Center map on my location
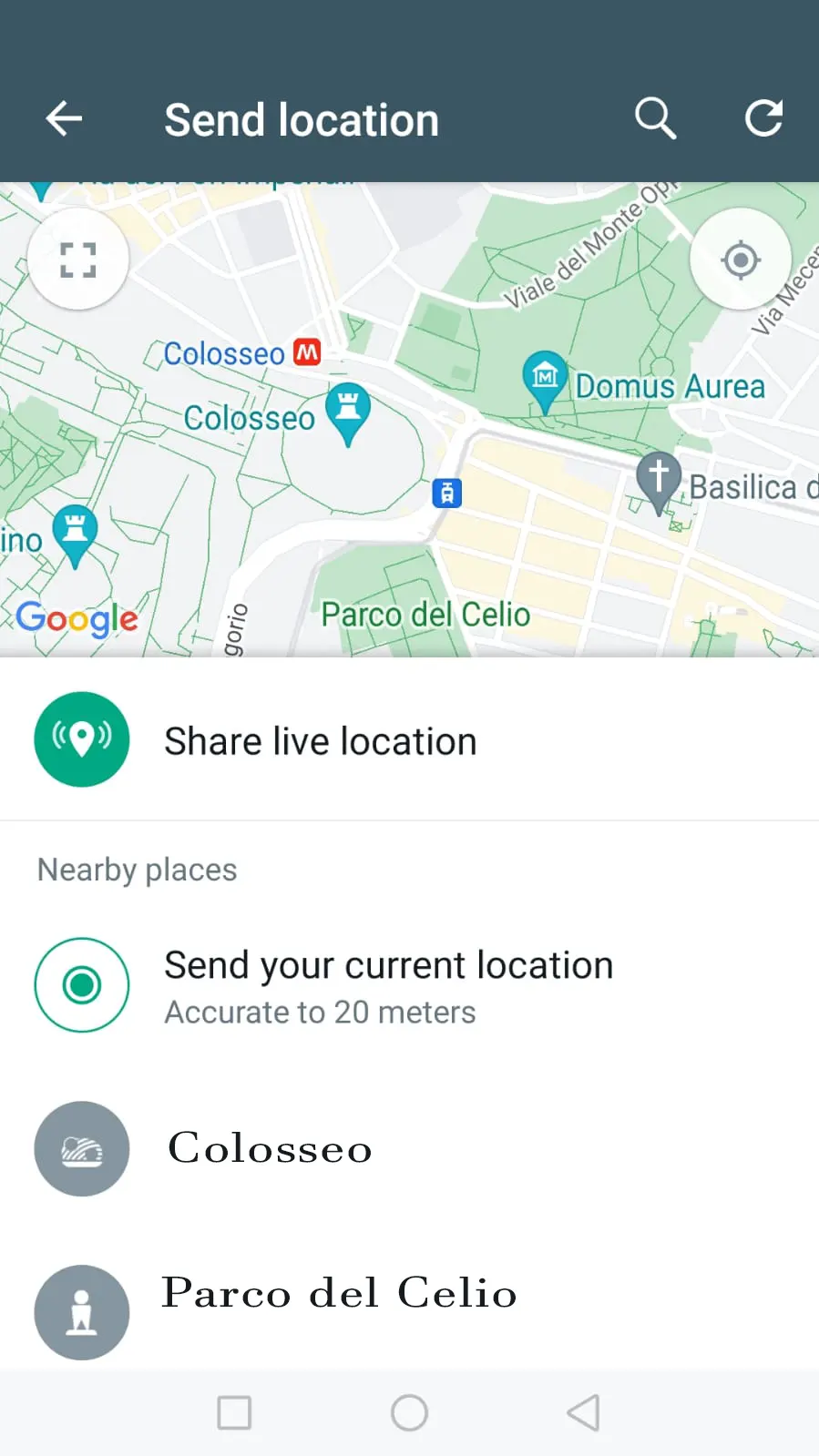The width and height of the screenshot is (819, 1456). point(741,260)
